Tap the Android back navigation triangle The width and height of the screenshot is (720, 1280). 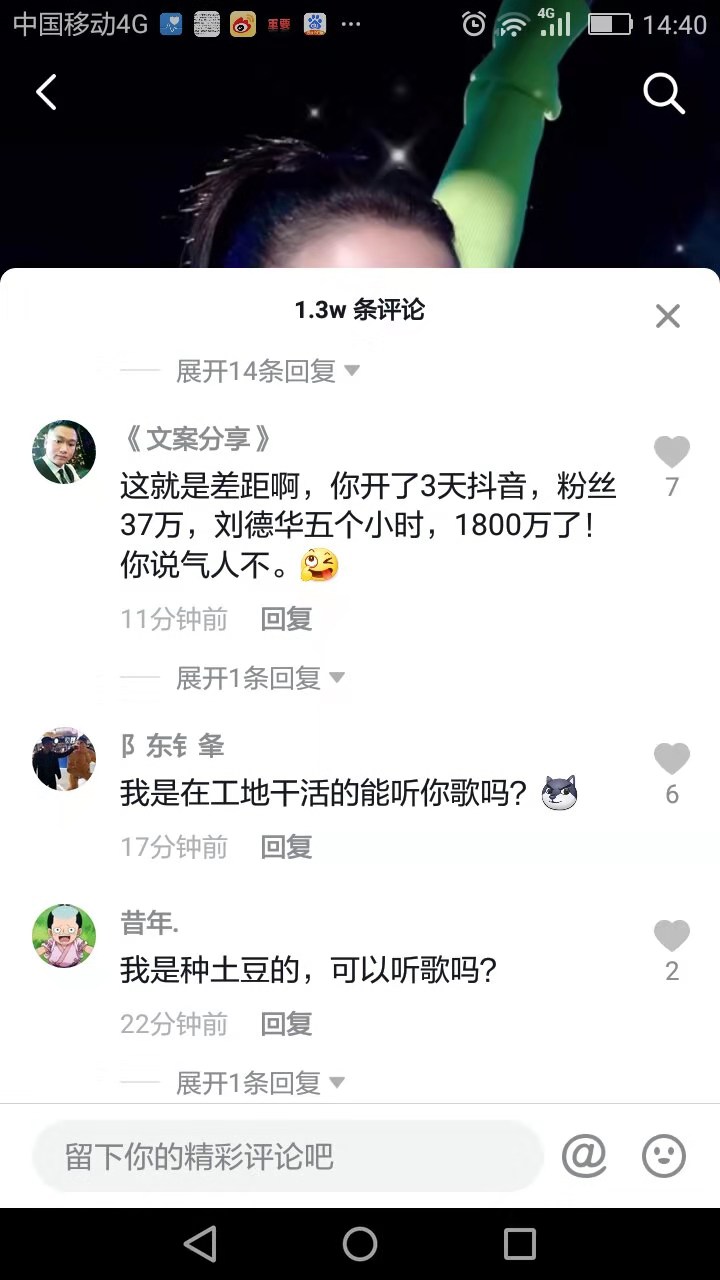tap(199, 1244)
